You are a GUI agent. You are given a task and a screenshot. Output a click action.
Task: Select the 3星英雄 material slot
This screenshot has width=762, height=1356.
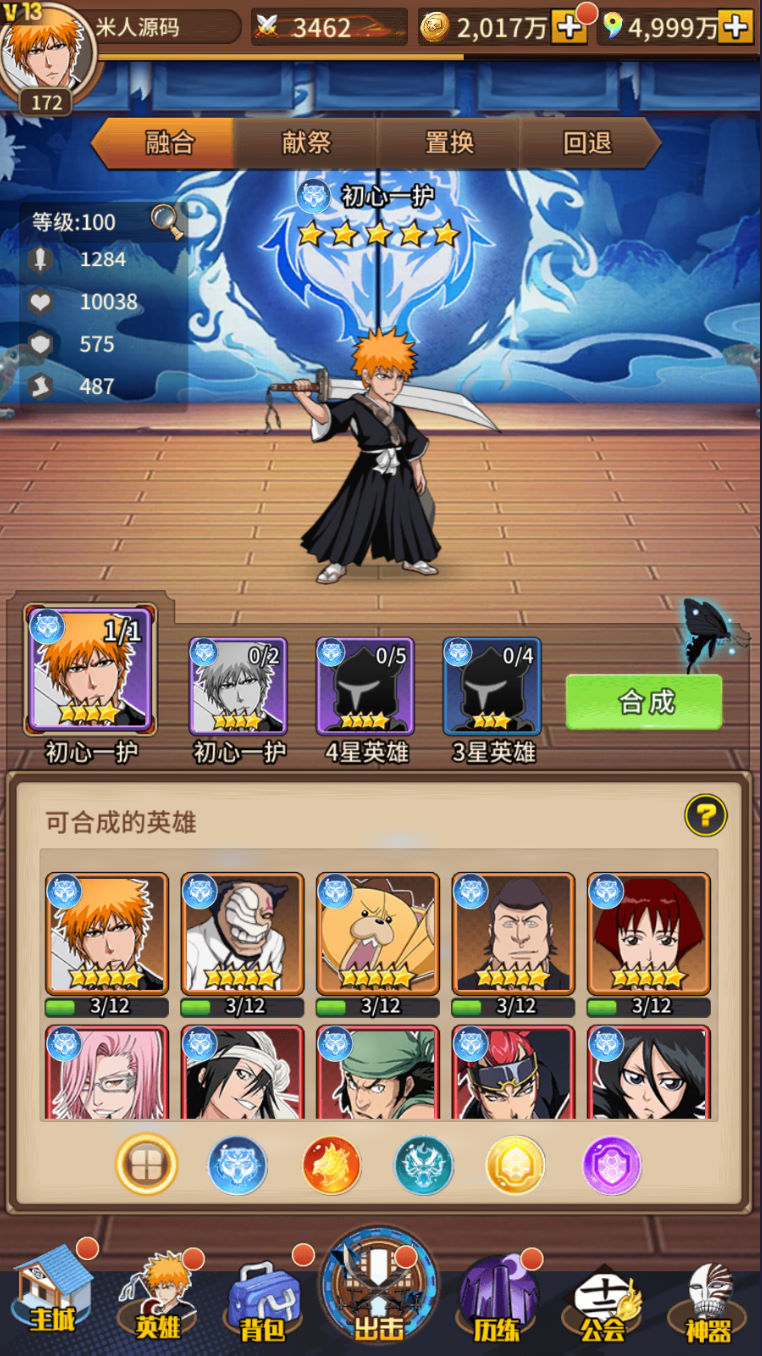tap(492, 686)
